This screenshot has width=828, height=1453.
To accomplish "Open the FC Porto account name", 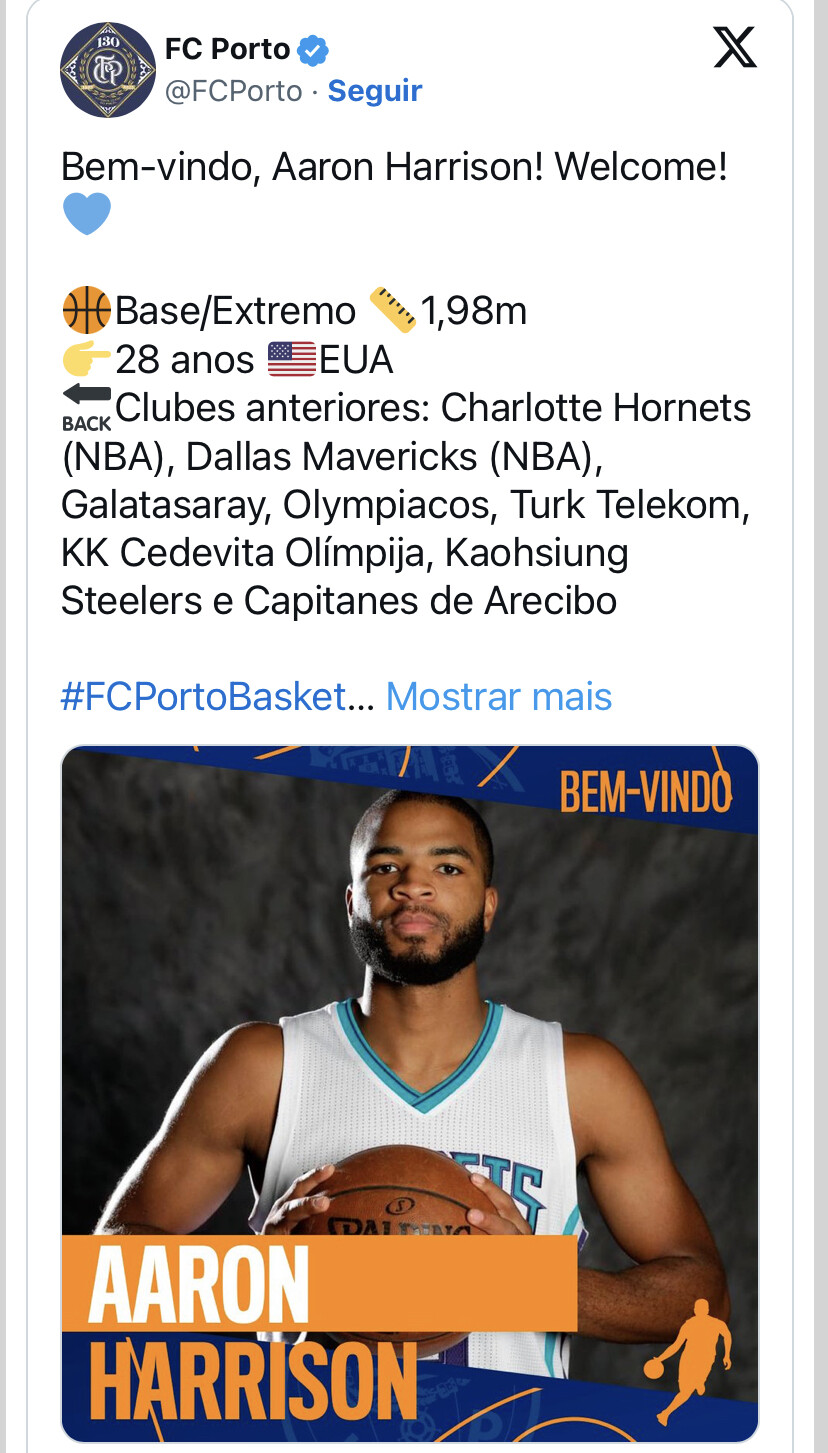I will tap(228, 48).
